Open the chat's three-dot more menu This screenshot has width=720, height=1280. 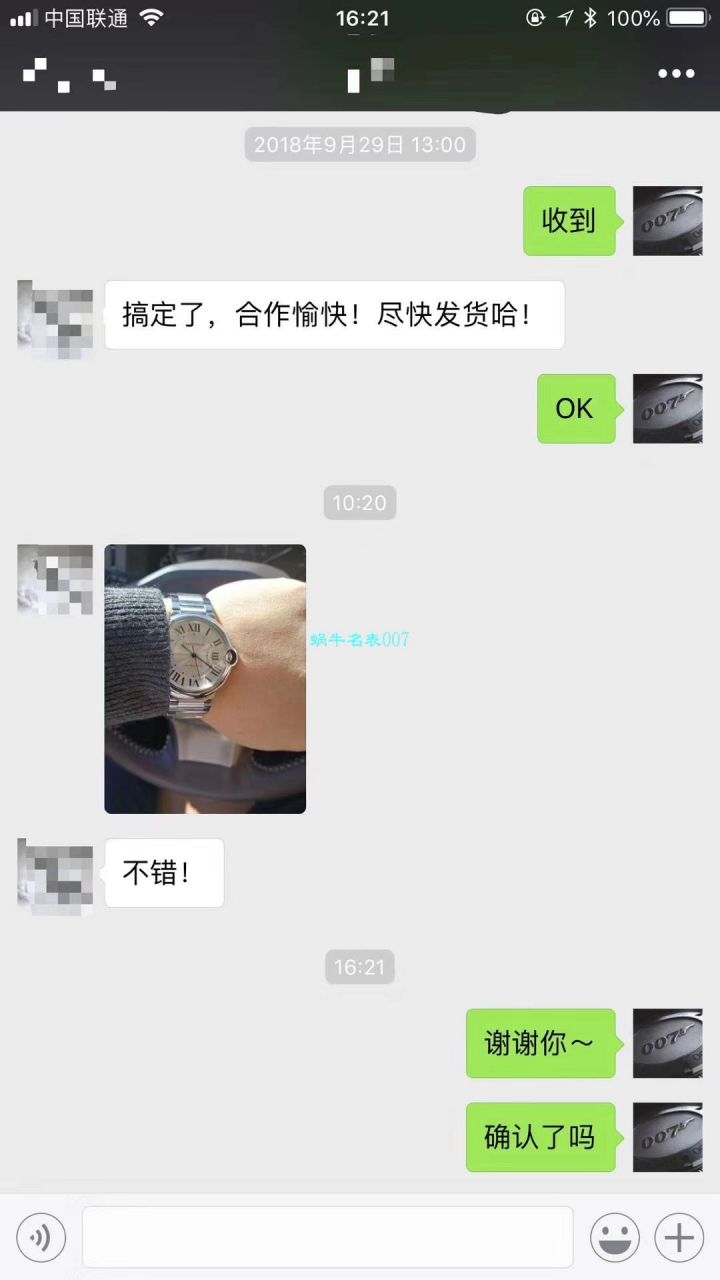tap(676, 73)
